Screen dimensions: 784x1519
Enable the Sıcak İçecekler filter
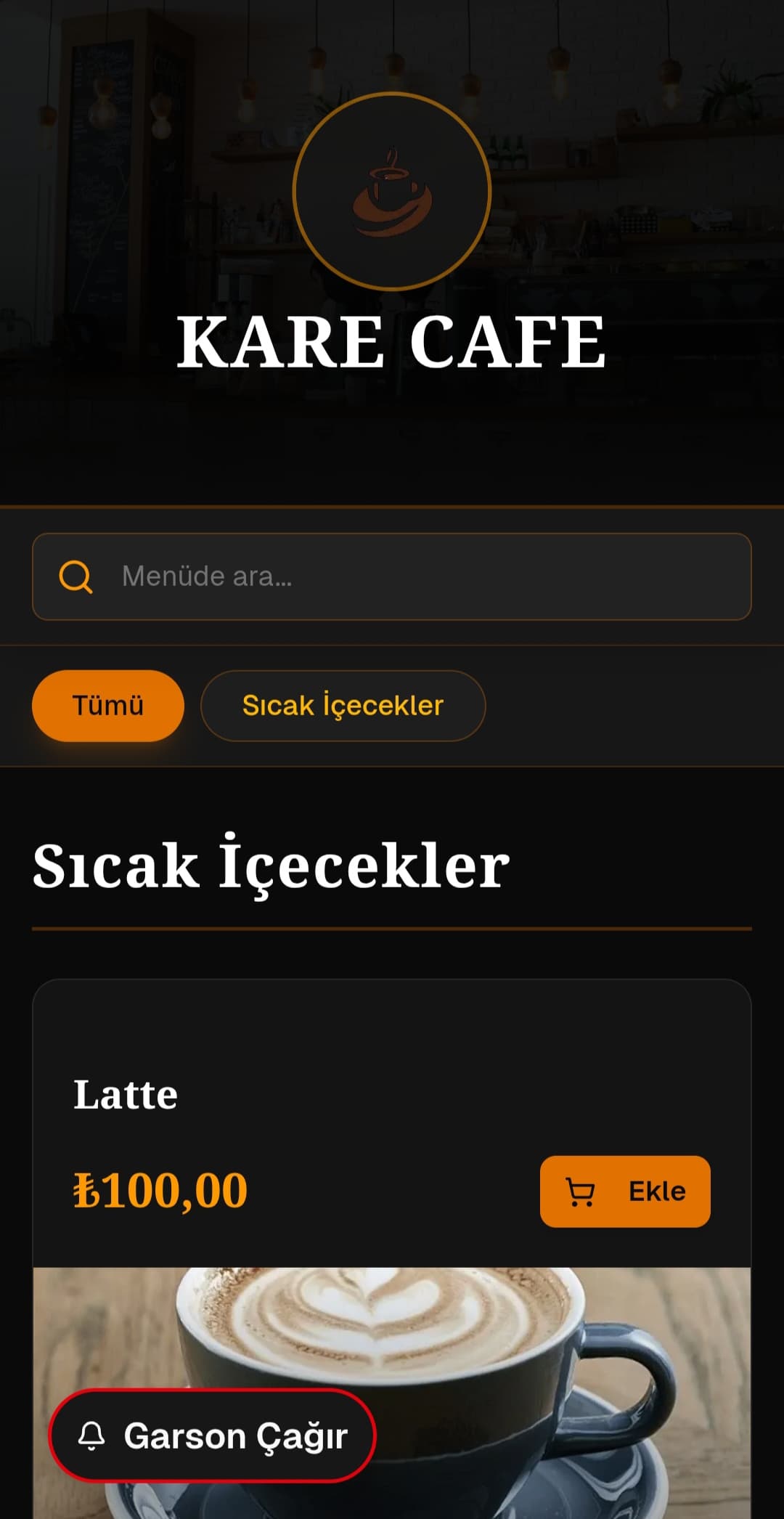[343, 705]
